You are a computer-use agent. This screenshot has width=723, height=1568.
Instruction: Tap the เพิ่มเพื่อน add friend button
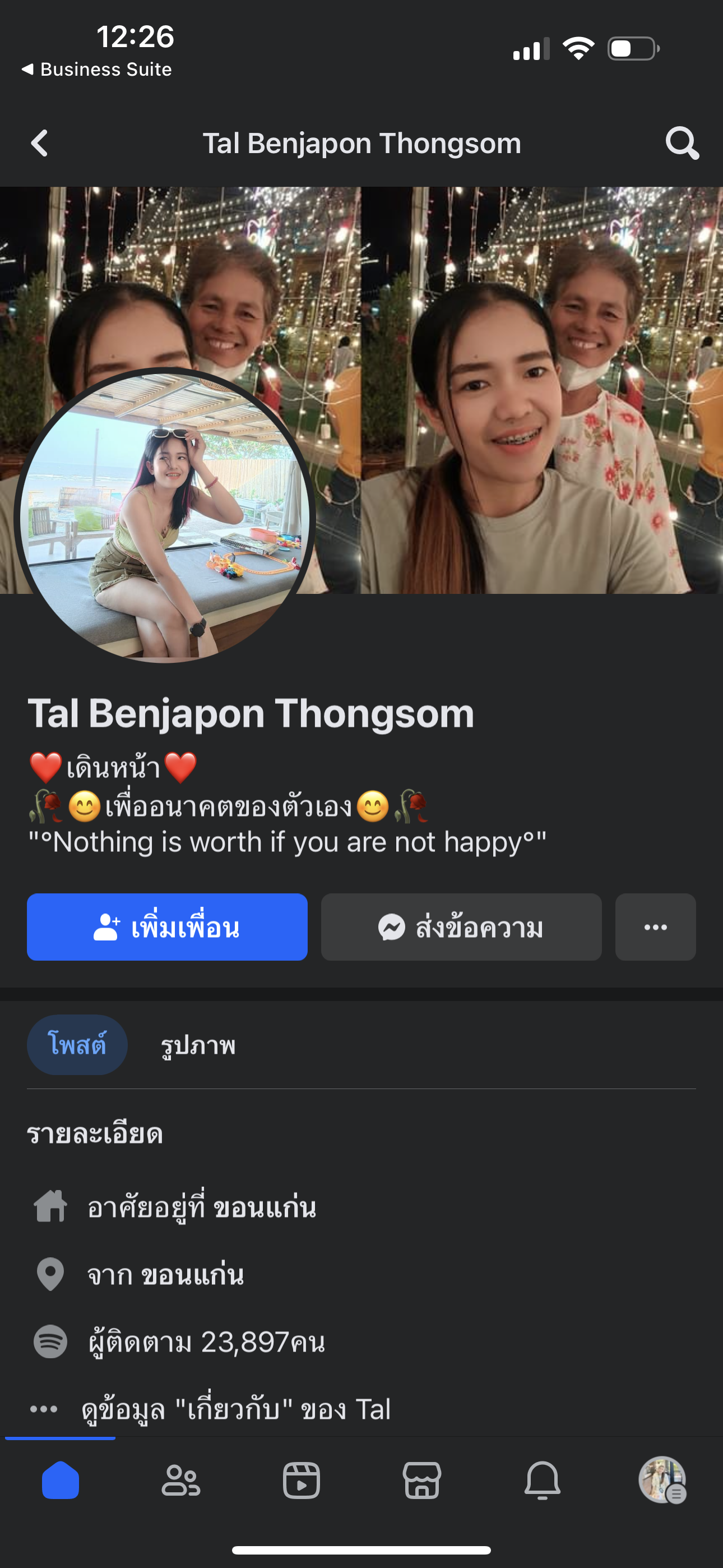(x=167, y=927)
